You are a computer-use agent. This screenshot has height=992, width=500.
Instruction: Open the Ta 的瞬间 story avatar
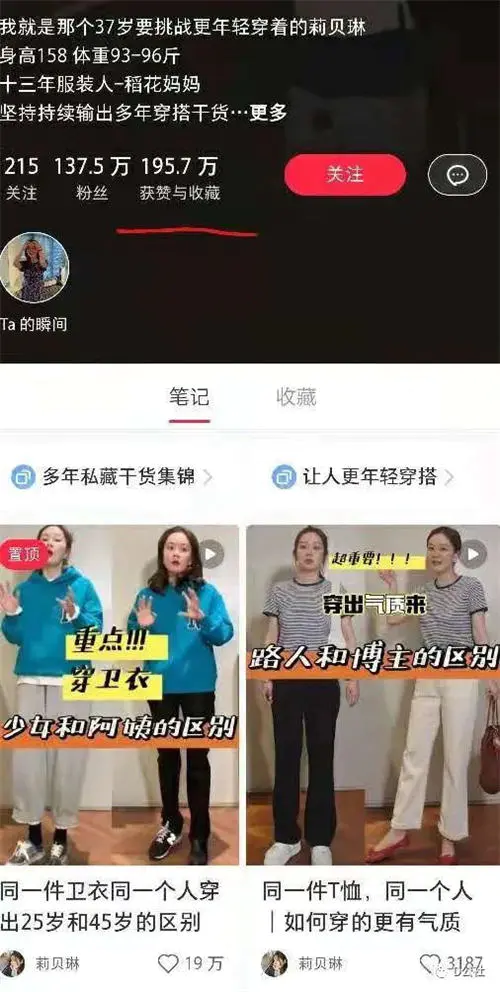[x=34, y=268]
